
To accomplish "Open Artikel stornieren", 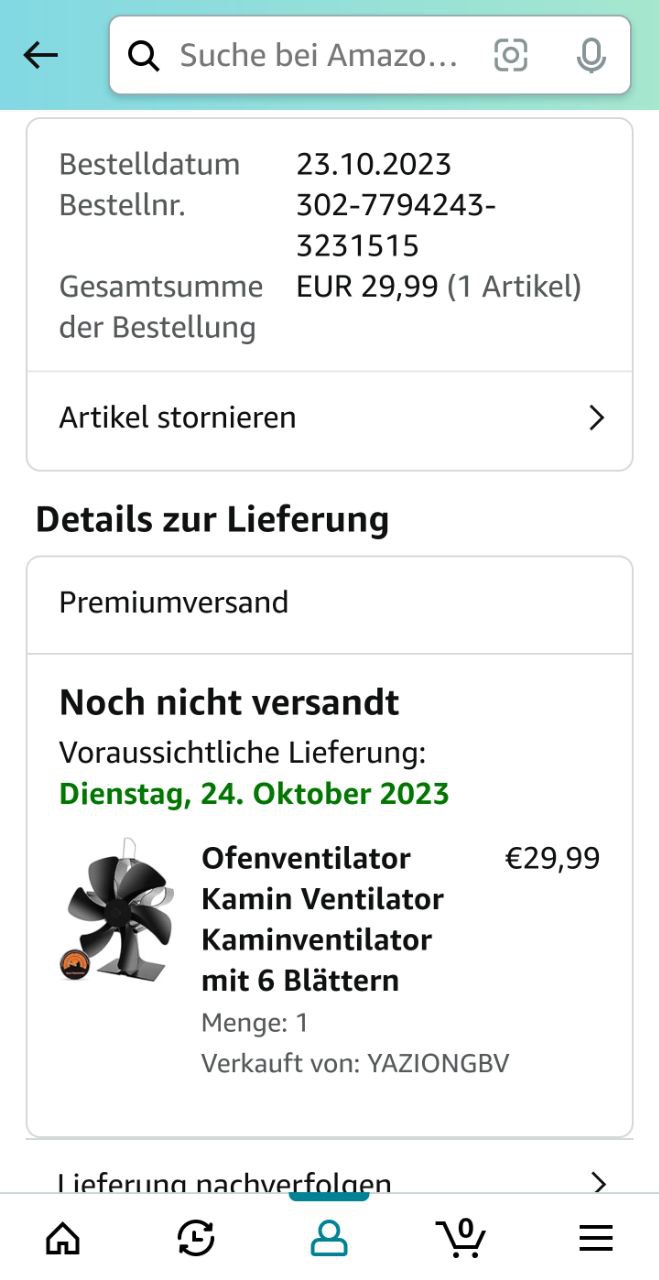I will [329, 418].
